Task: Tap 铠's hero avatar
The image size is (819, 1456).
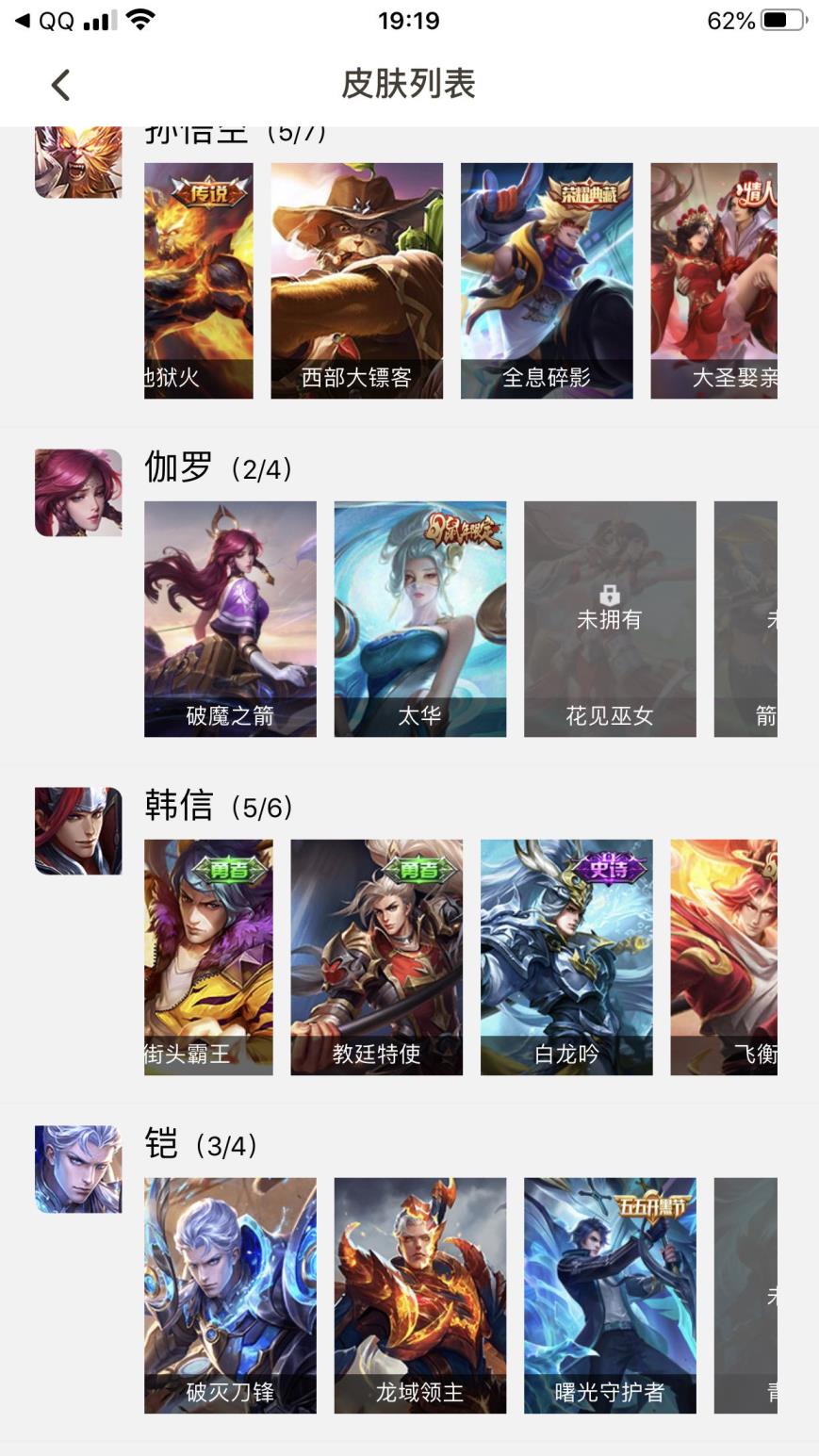Action: coord(78,1170)
